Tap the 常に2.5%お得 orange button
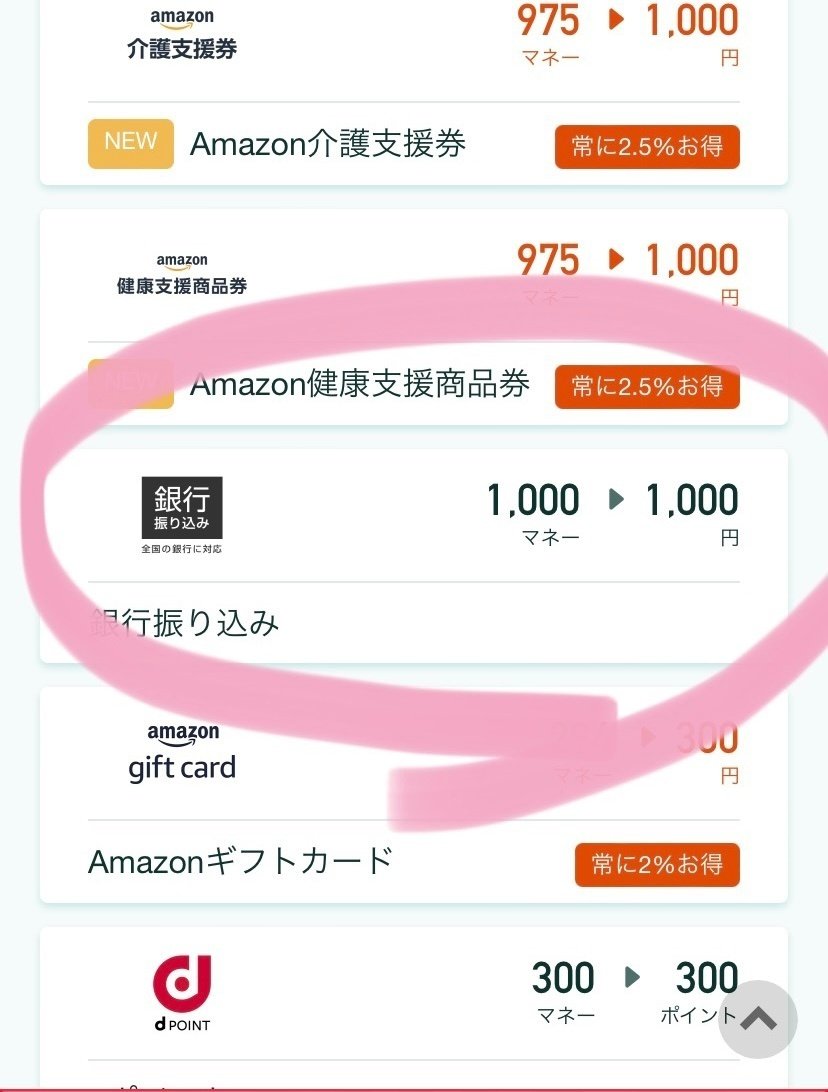The width and height of the screenshot is (828, 1092). point(646,145)
